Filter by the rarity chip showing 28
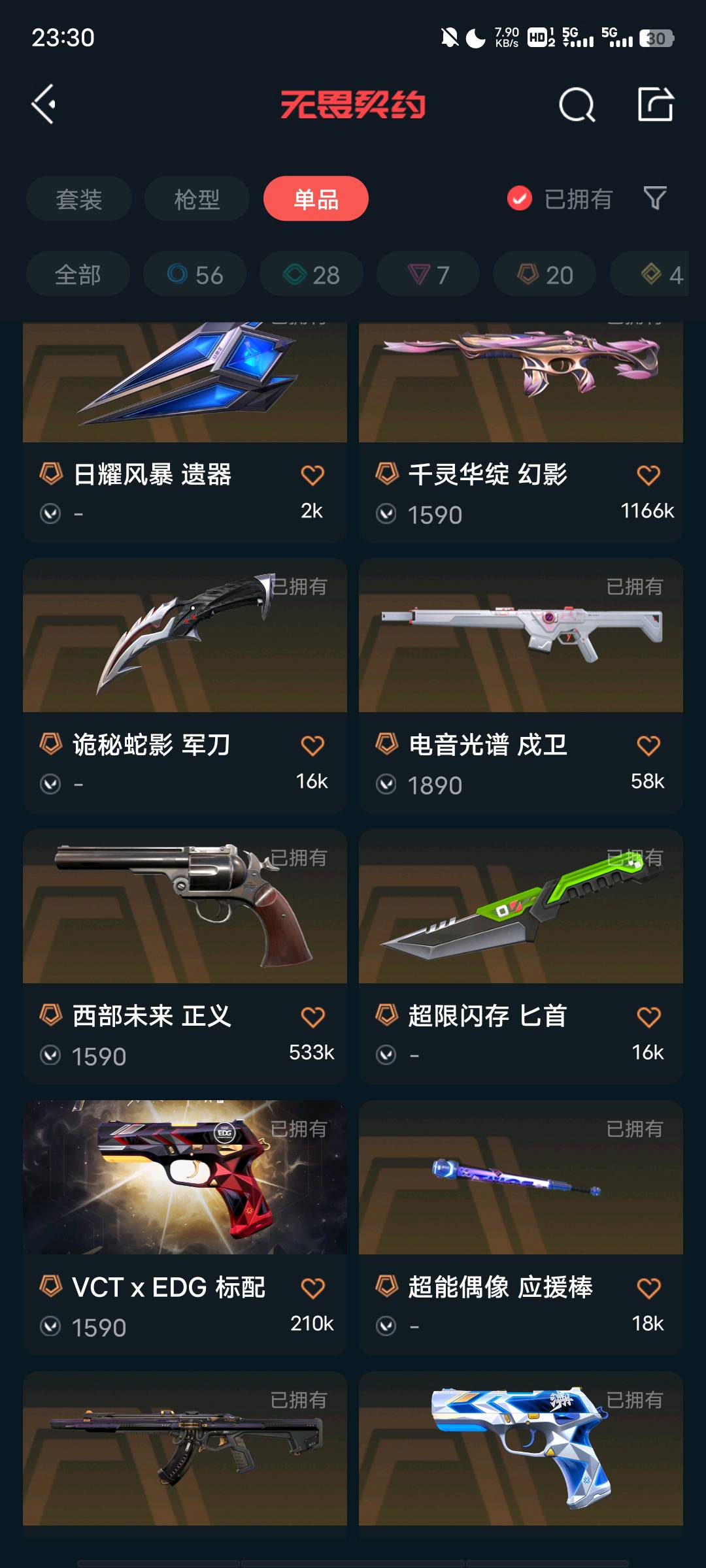This screenshot has height=1568, width=706. point(311,274)
